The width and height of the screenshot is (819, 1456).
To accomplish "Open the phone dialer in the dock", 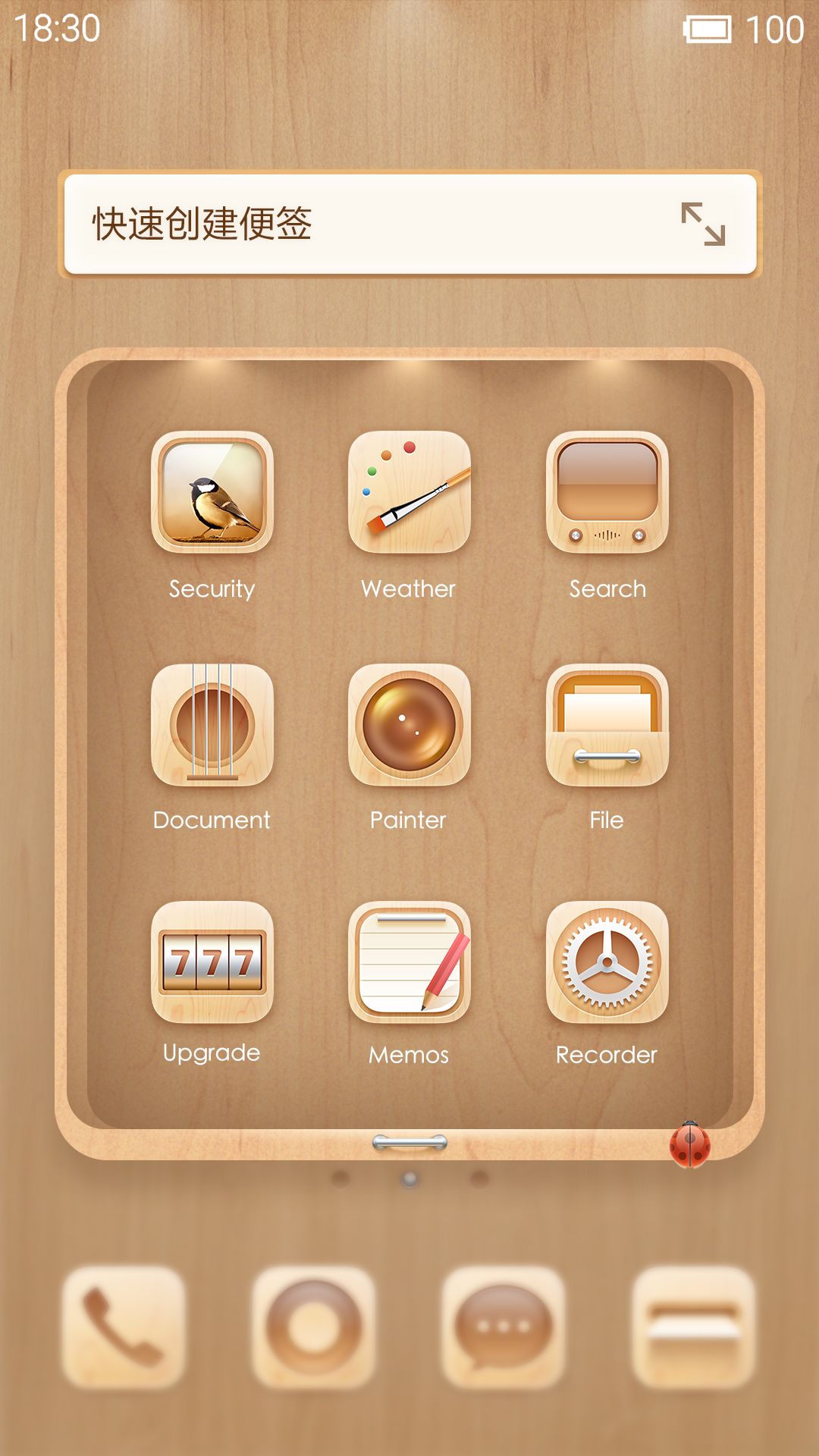I will pos(124,1327).
